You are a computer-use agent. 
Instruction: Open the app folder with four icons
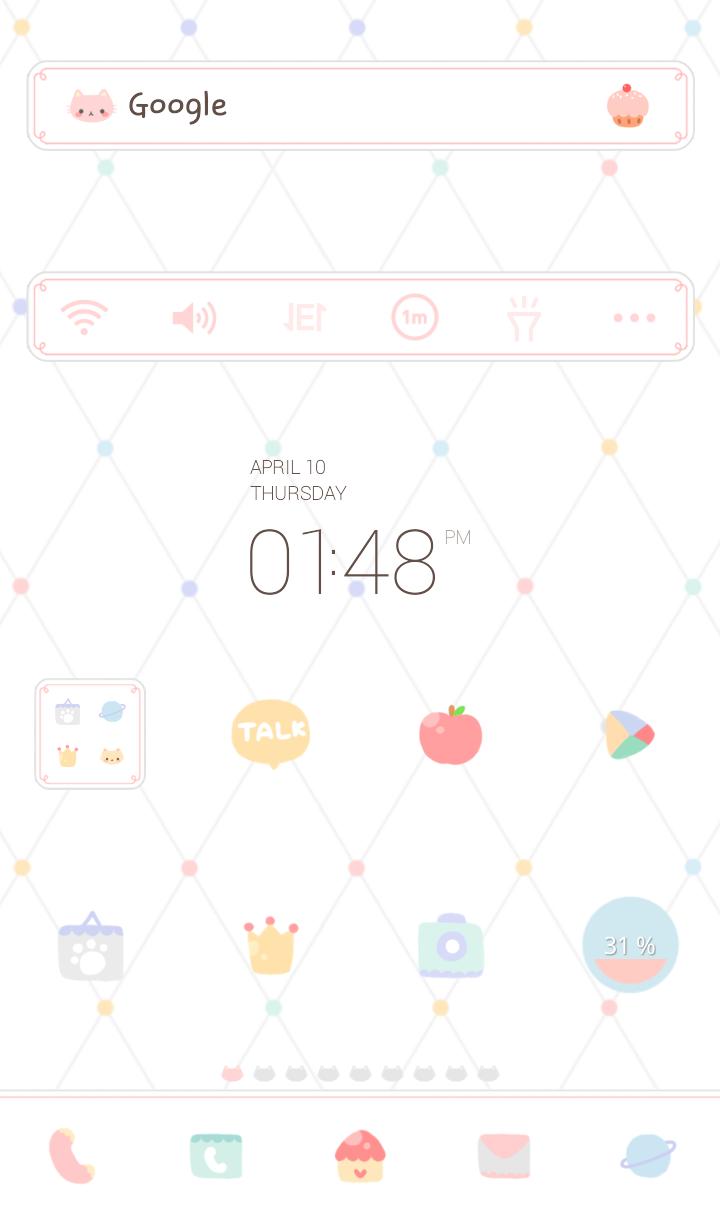[x=90, y=734]
